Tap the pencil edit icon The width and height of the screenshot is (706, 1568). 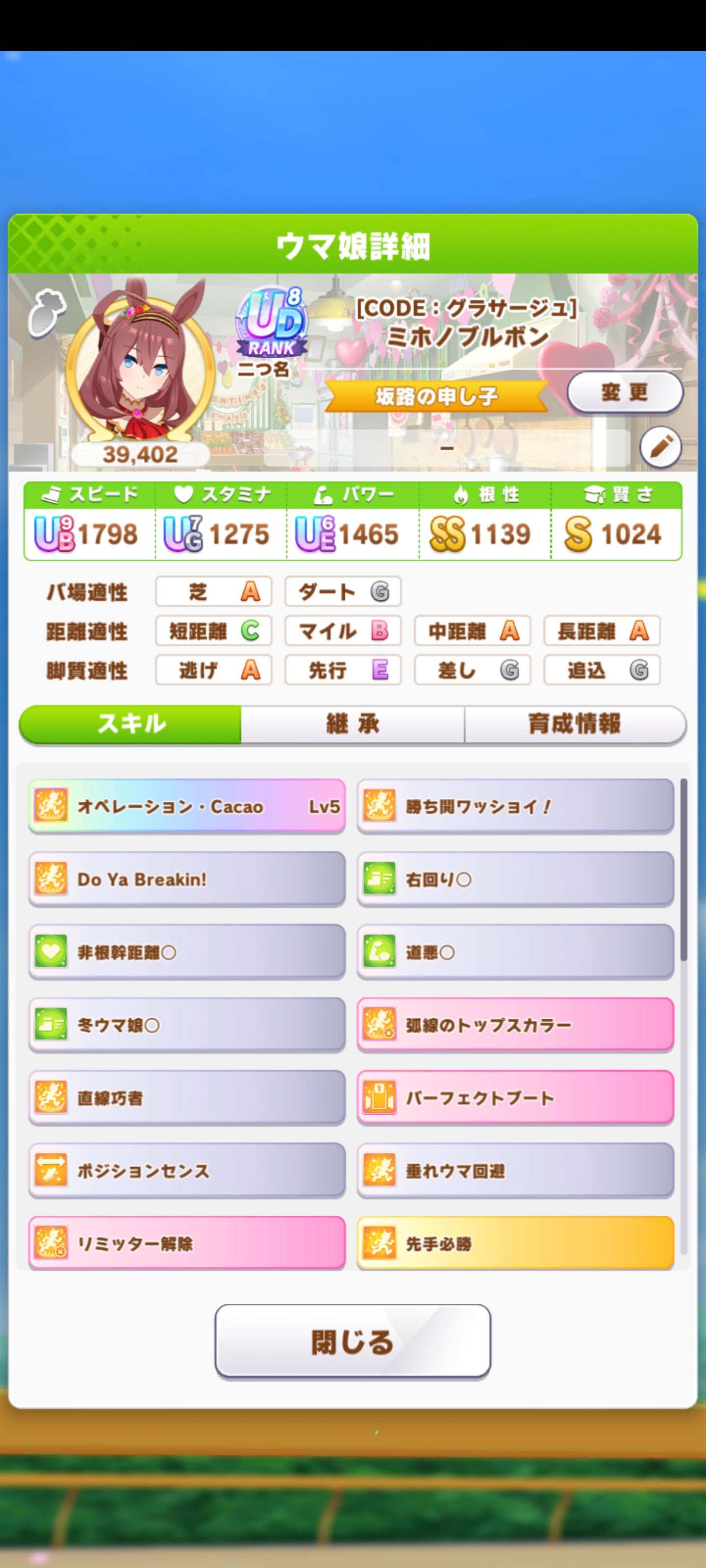(660, 447)
